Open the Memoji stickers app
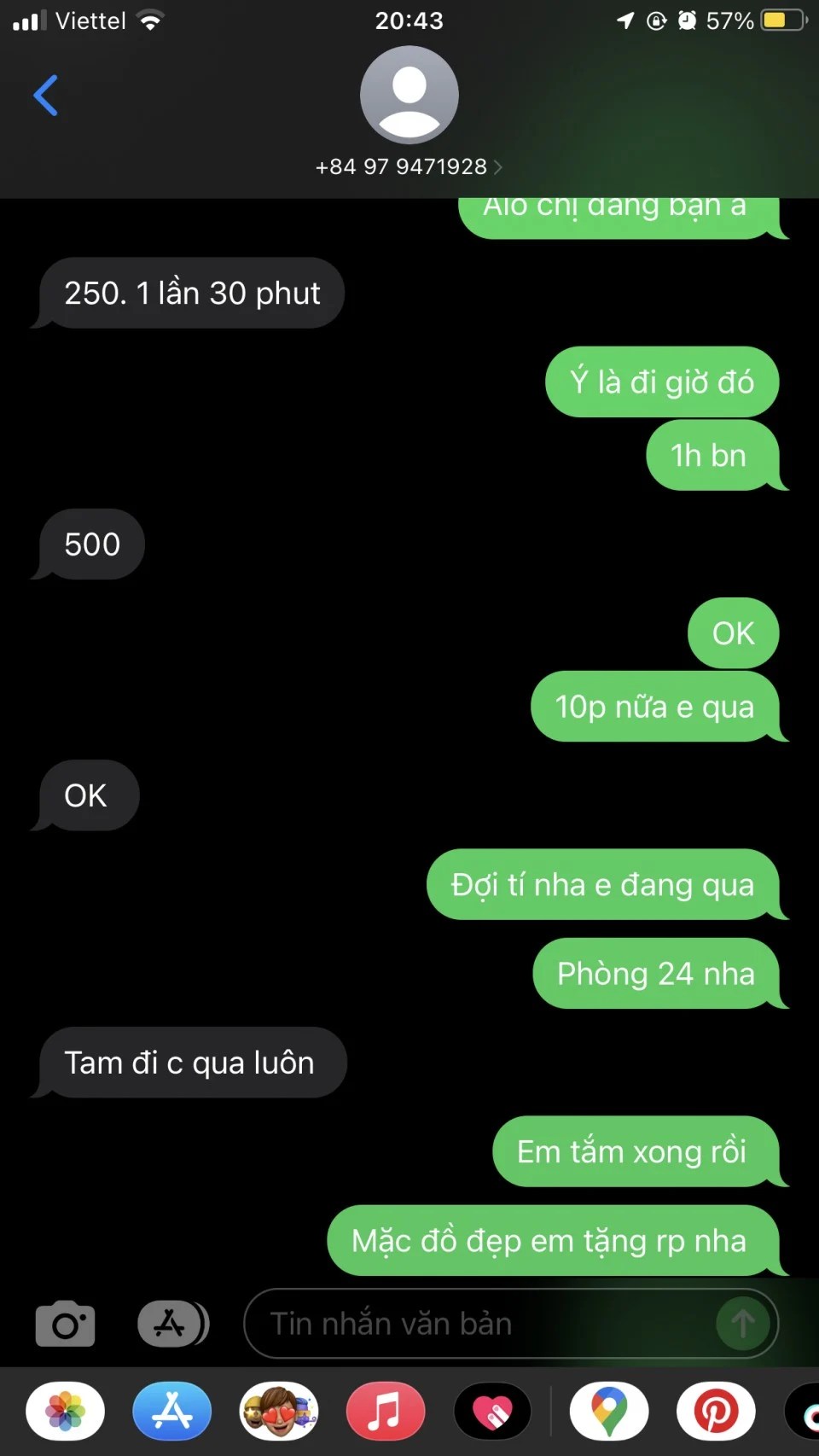Viewport: 819px width, 1456px height. (x=279, y=1411)
